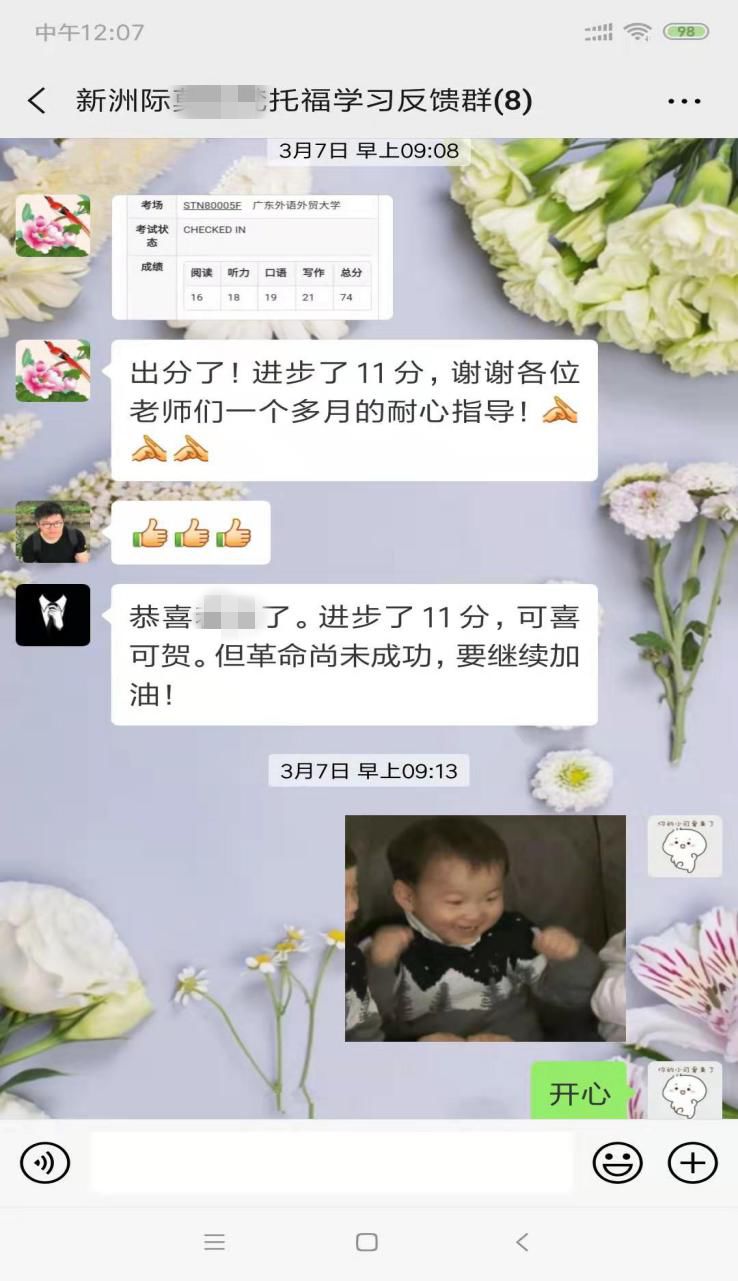Open the shared score report image
The height and width of the screenshot is (1281, 738).
point(252,257)
